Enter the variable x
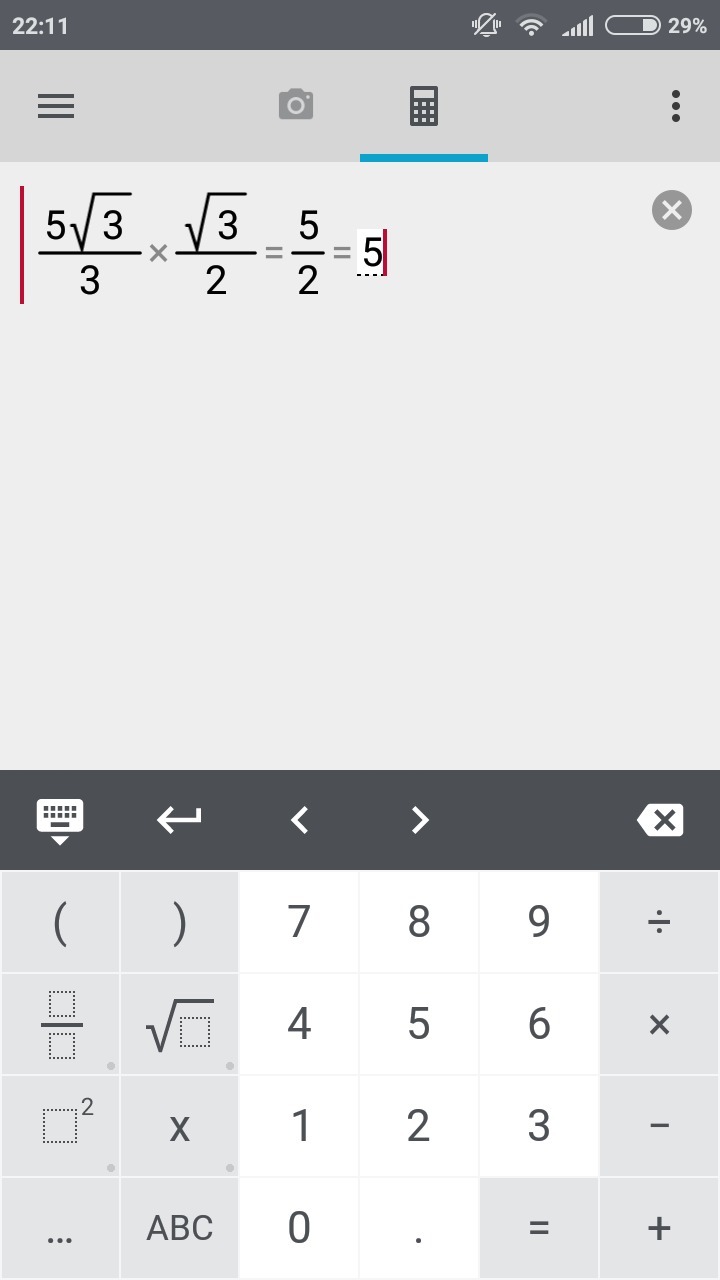Viewport: 720px width, 1280px height. [x=180, y=1126]
